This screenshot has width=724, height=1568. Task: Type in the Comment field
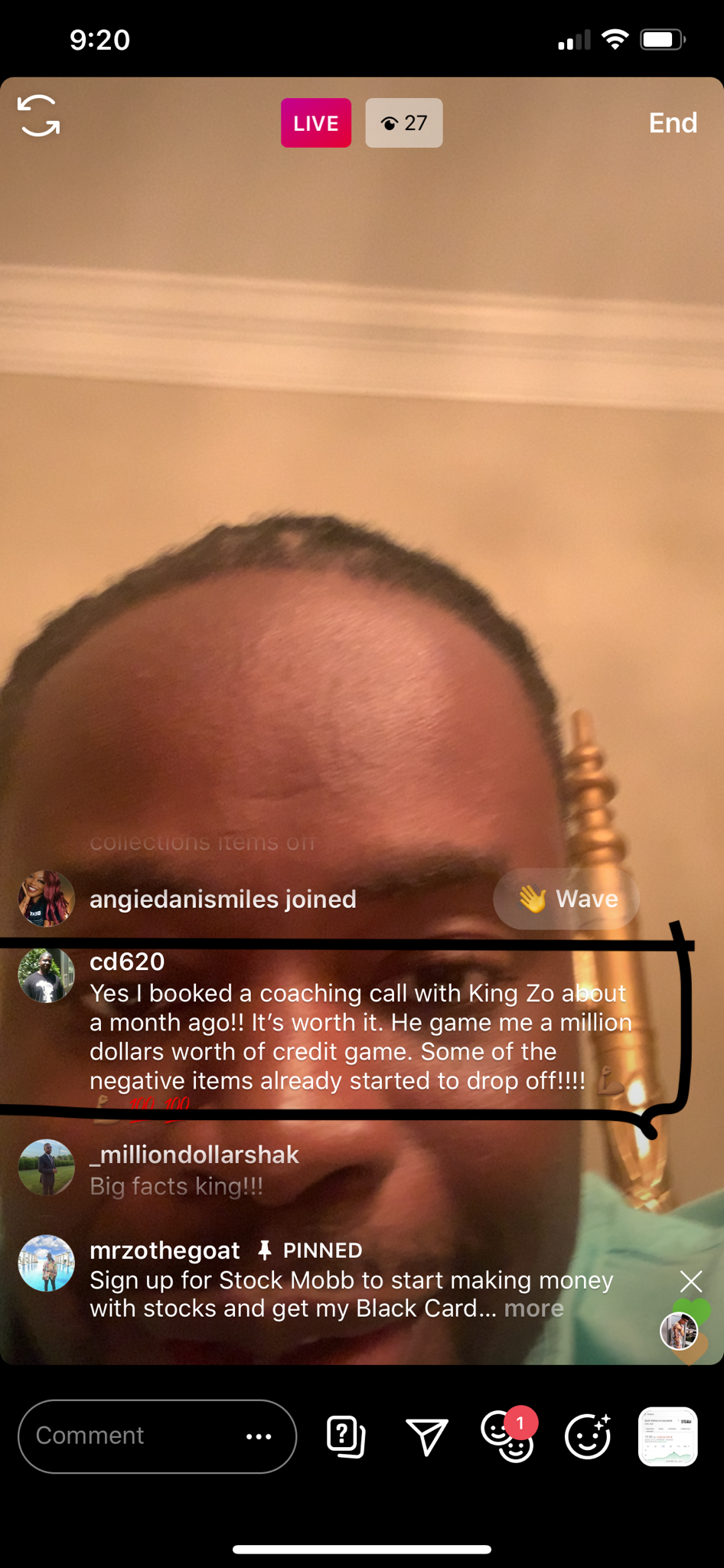click(x=130, y=1436)
